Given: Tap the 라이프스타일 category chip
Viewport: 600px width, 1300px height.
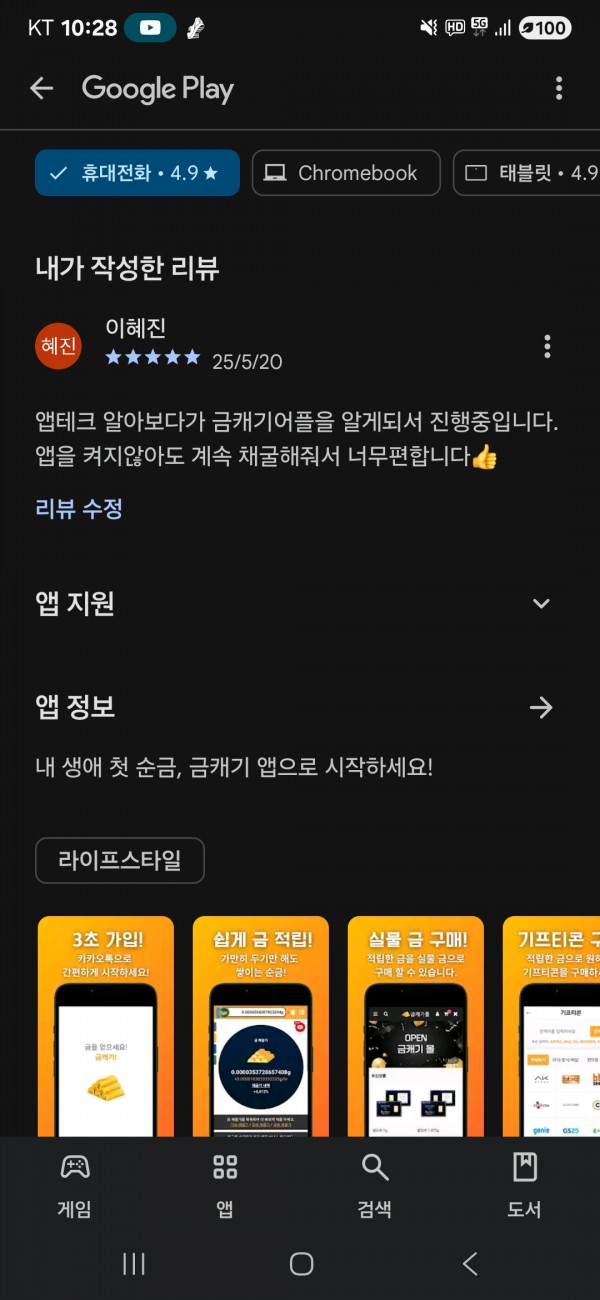Looking at the screenshot, I should [x=120, y=861].
